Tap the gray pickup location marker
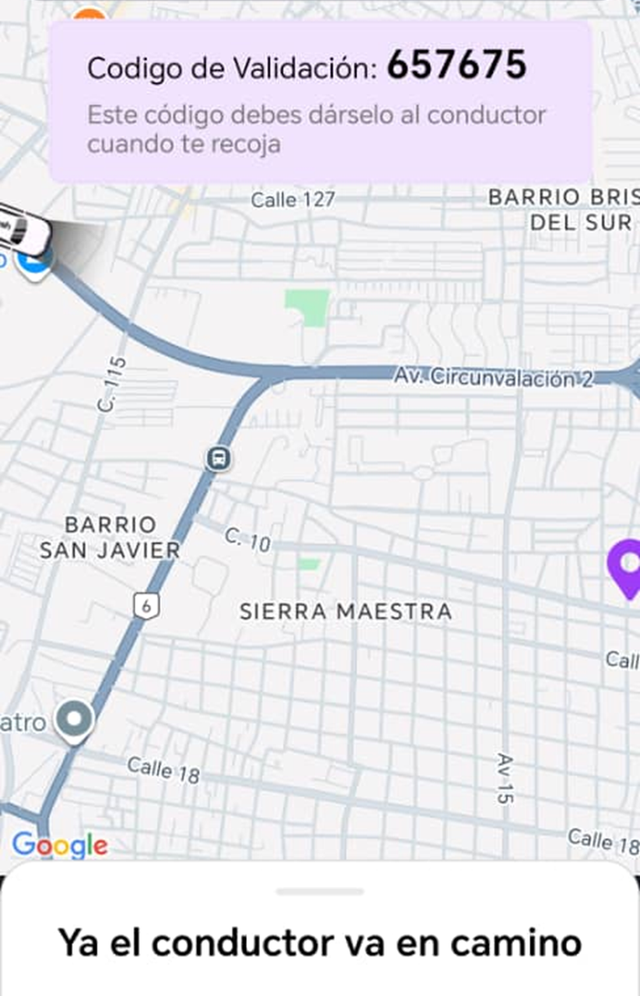Image resolution: width=640 pixels, height=996 pixels. [73, 719]
